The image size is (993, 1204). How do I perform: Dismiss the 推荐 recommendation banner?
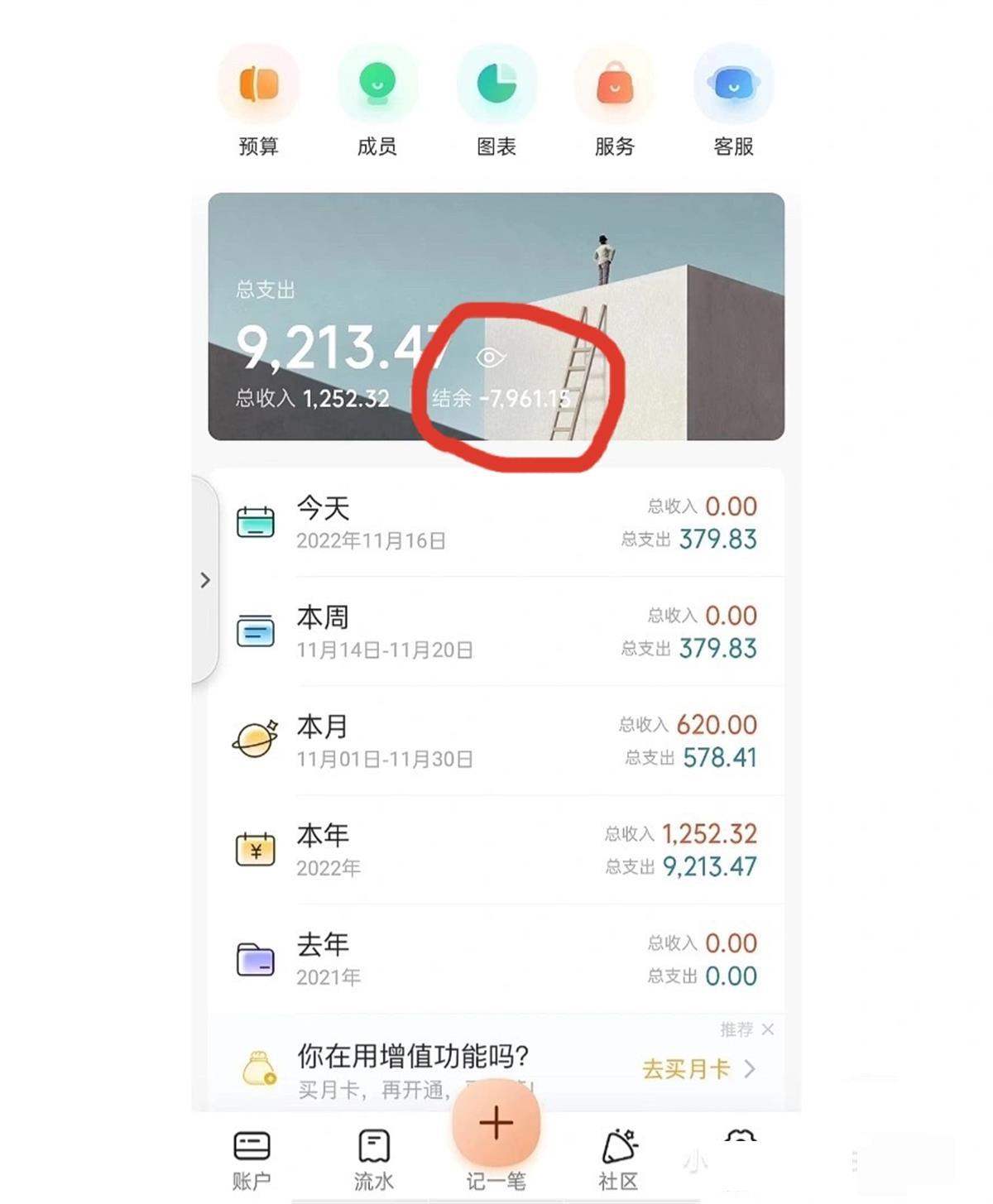tap(768, 1029)
